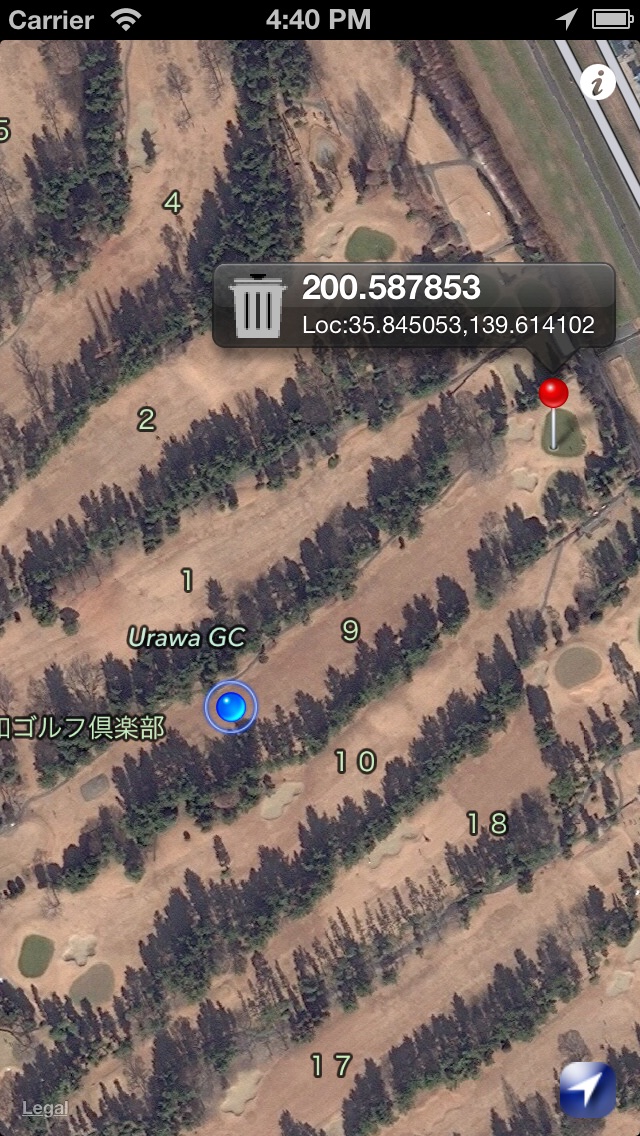This screenshot has width=640, height=1136.
Task: Delete pin with the trash icon
Action: tap(258, 306)
